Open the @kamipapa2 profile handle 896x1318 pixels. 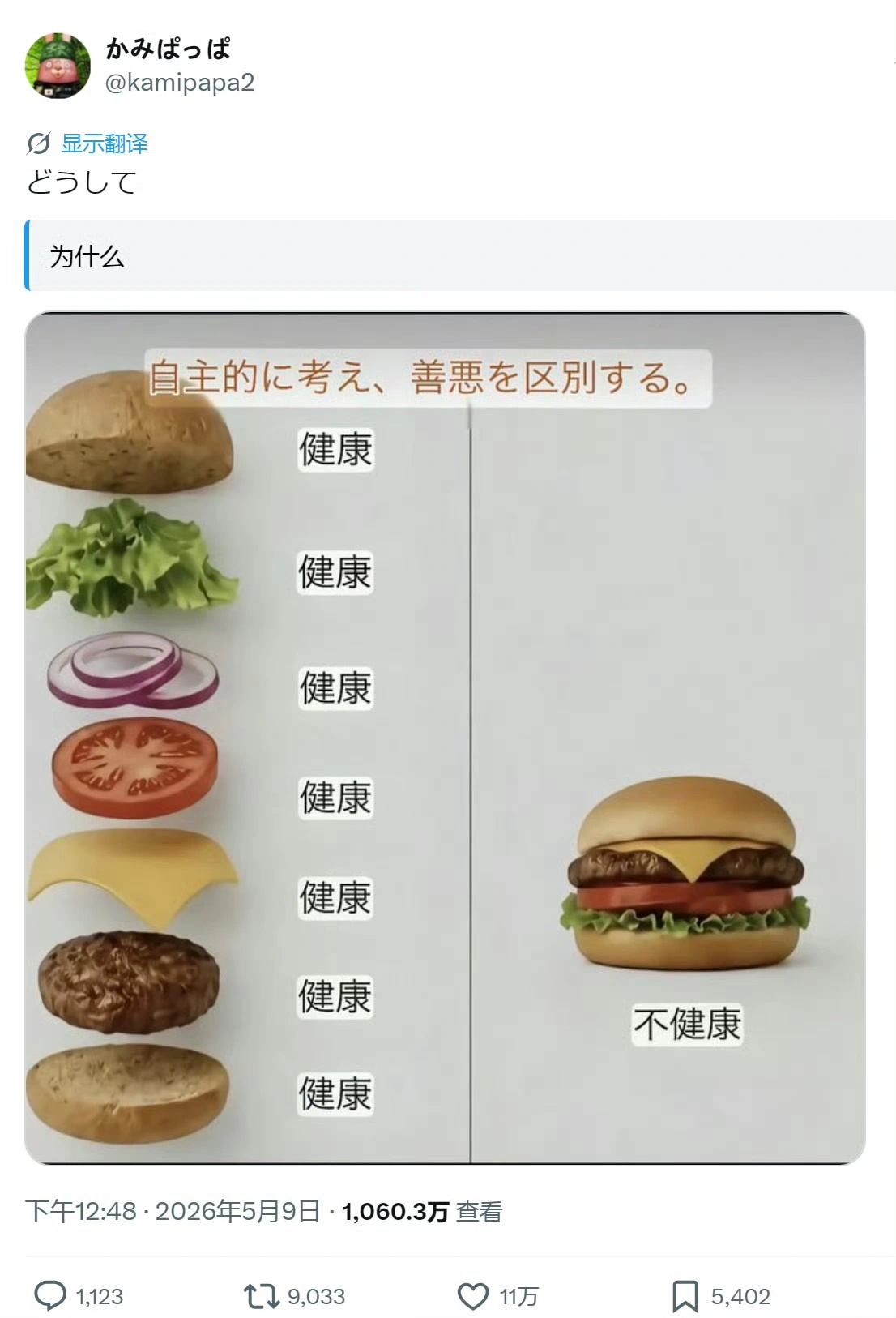(180, 82)
